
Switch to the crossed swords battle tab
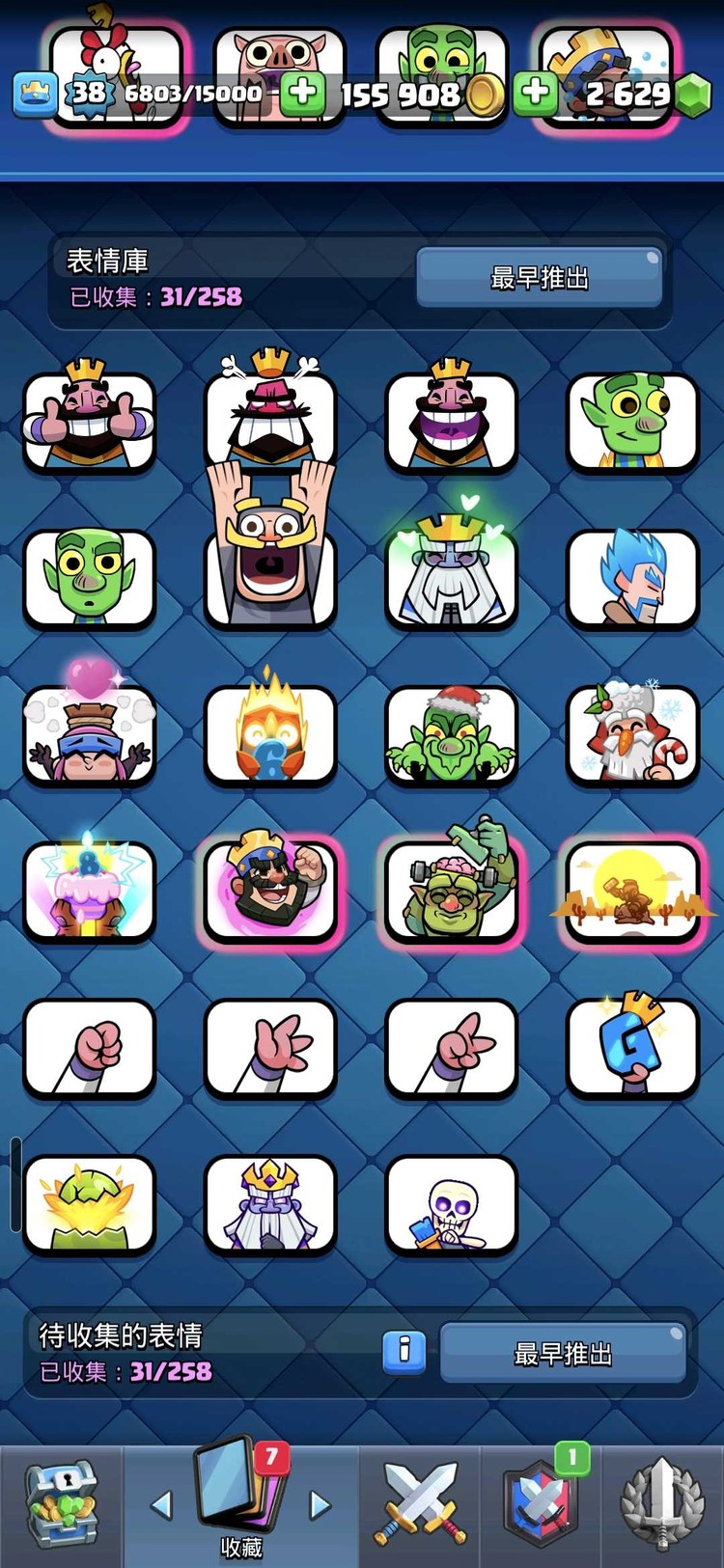point(421,1505)
